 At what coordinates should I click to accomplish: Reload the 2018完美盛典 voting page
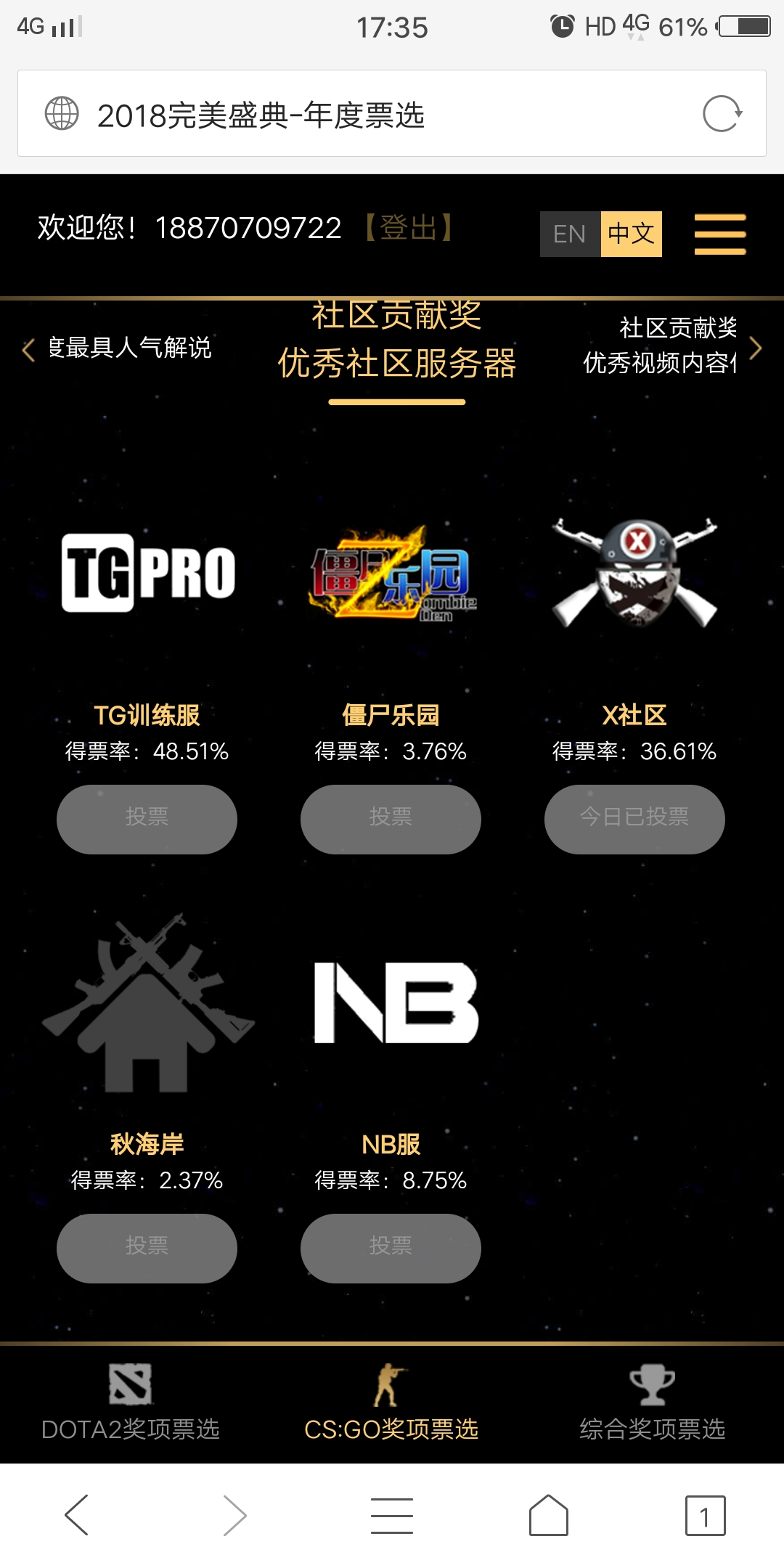tap(725, 115)
